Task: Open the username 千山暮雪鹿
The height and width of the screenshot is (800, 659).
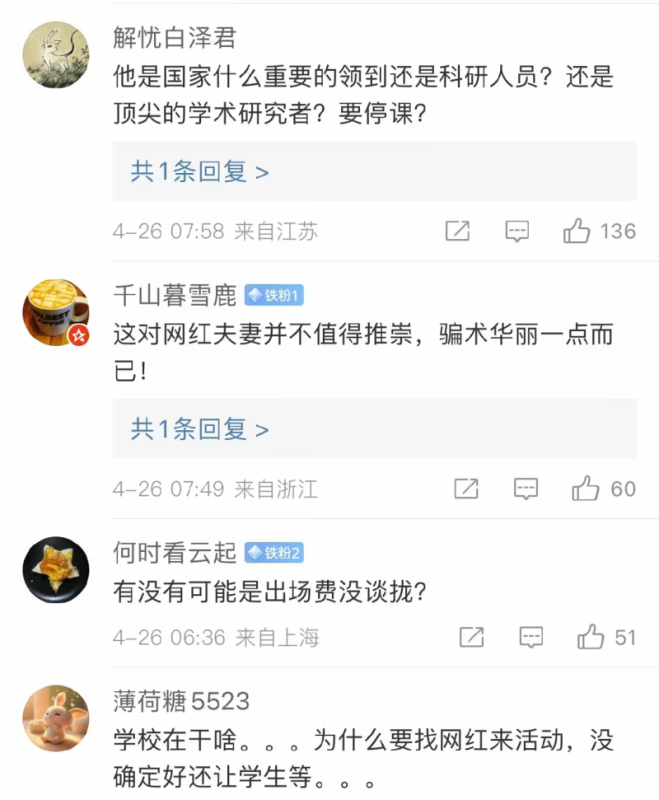Action: click(174, 295)
